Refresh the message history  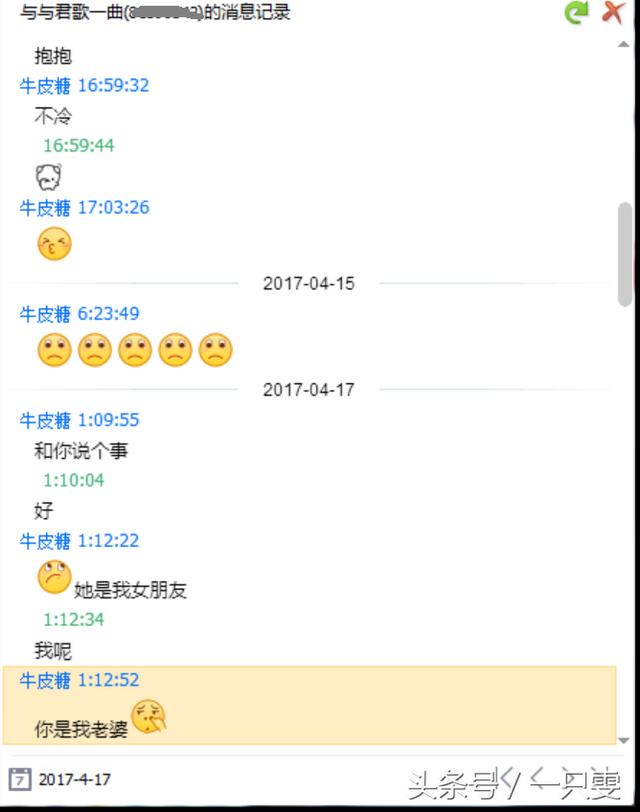pyautogui.click(x=576, y=13)
